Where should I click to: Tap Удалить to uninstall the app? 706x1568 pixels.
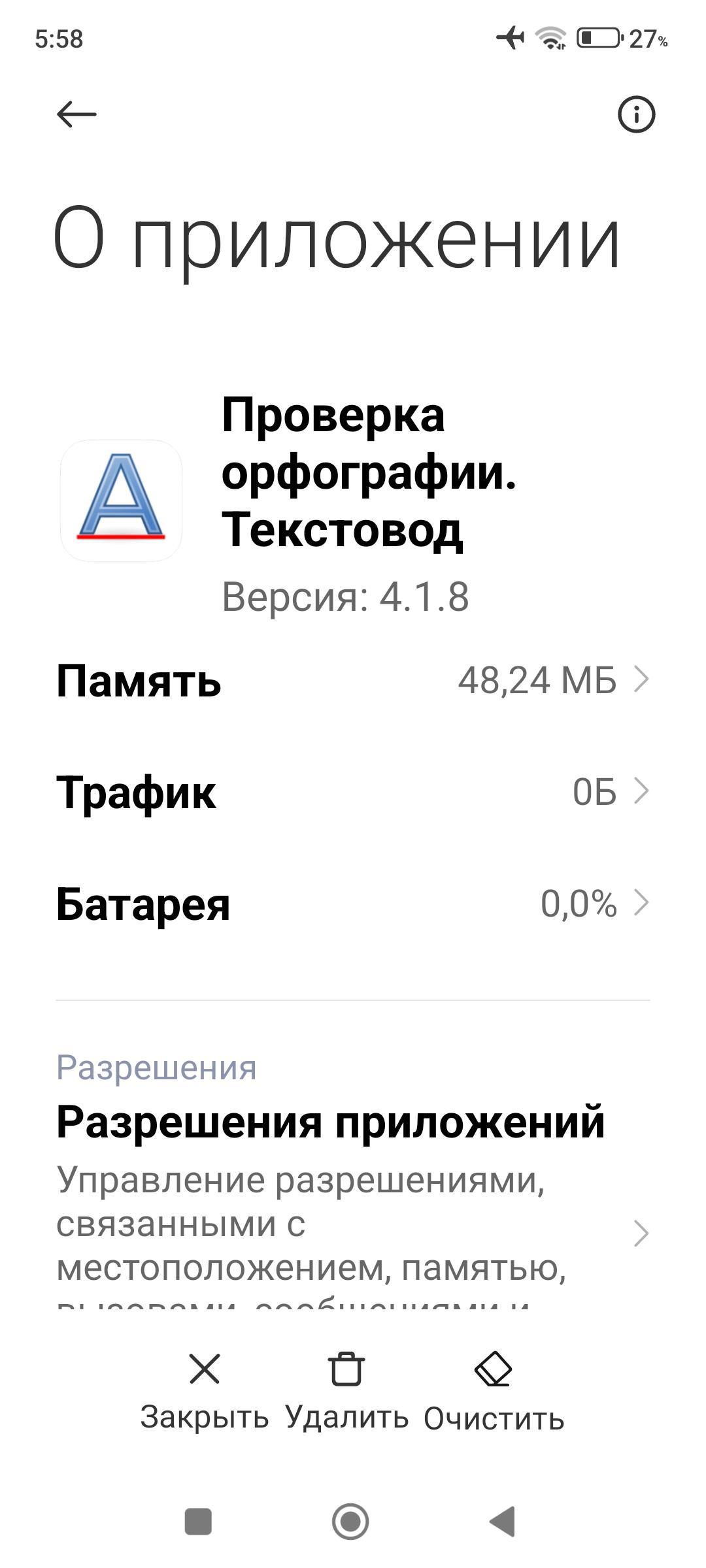pyautogui.click(x=346, y=1390)
